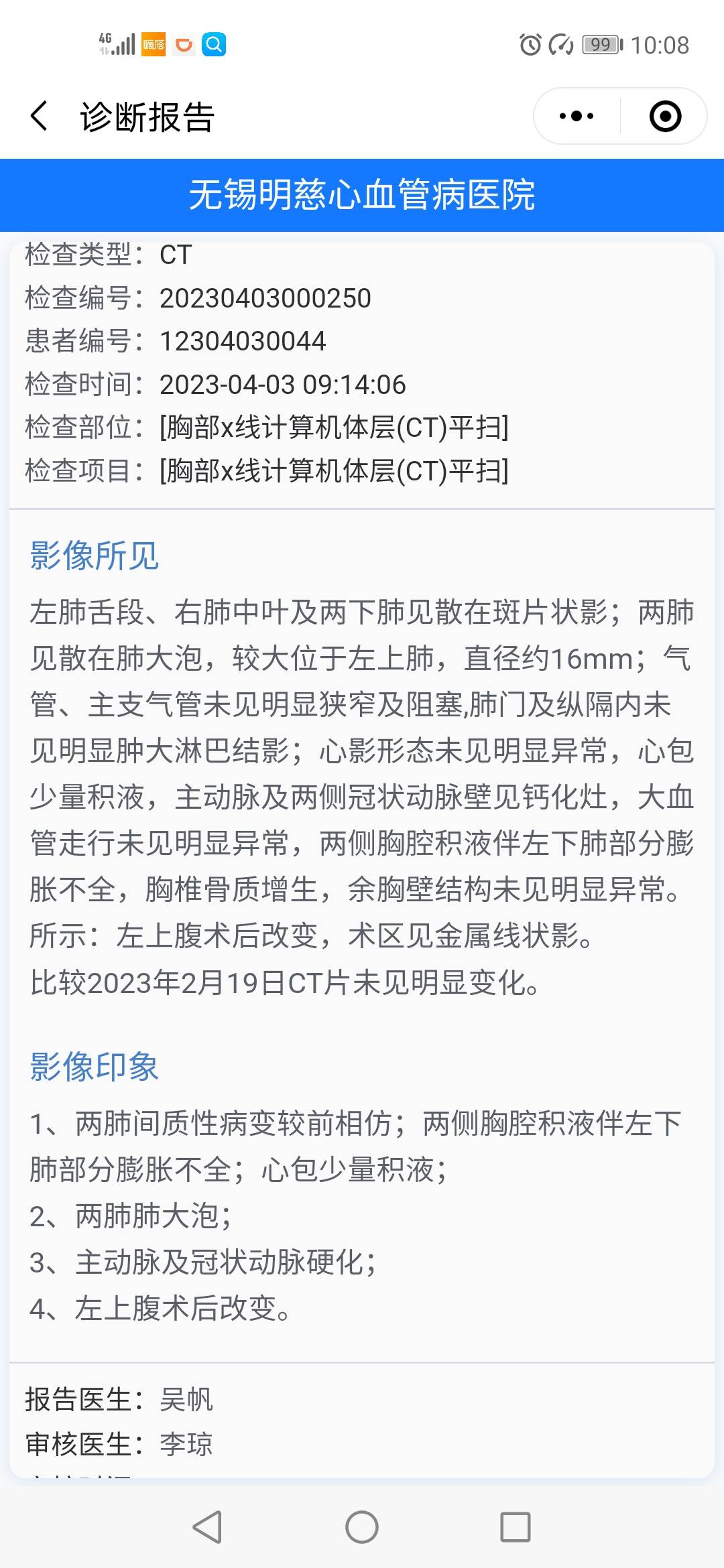Tap the 10:08 clock in status bar
This screenshot has height=1568, width=724.
pos(660,45)
